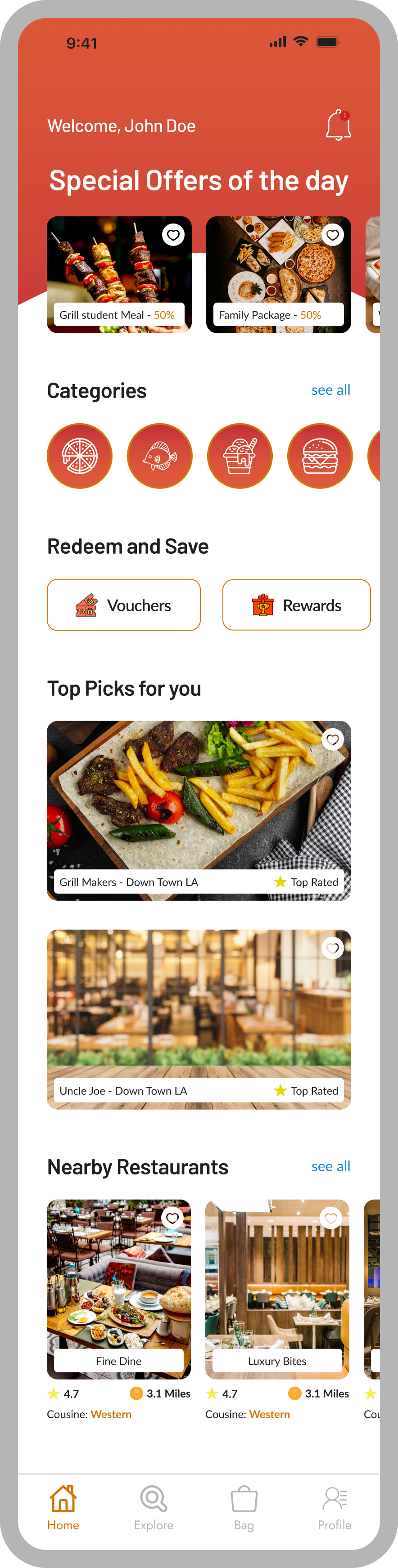Viewport: 398px width, 1568px height.
Task: Open Rewards
Action: (x=296, y=605)
